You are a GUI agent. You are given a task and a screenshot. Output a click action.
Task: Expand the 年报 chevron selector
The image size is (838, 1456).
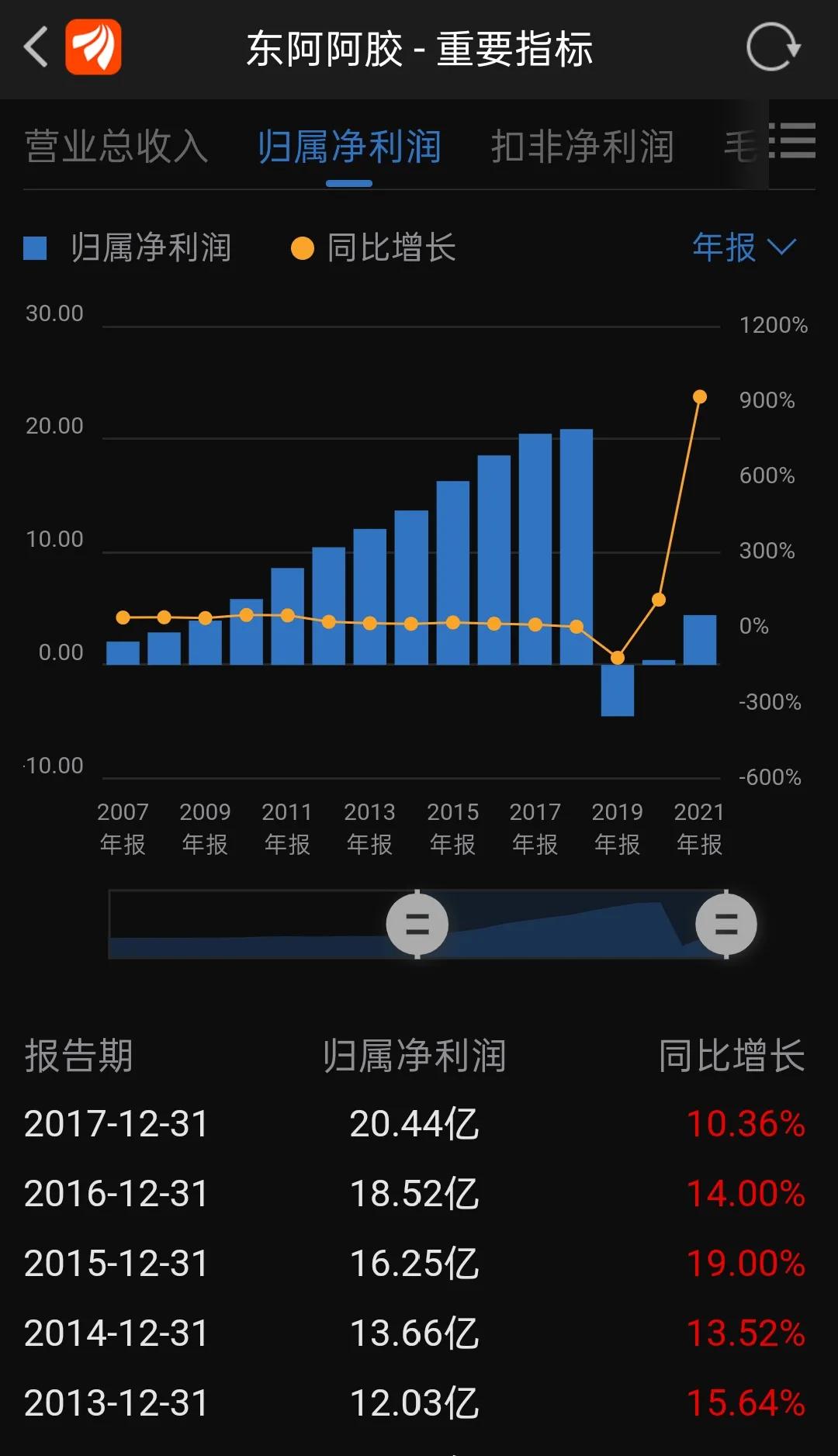coord(781,248)
